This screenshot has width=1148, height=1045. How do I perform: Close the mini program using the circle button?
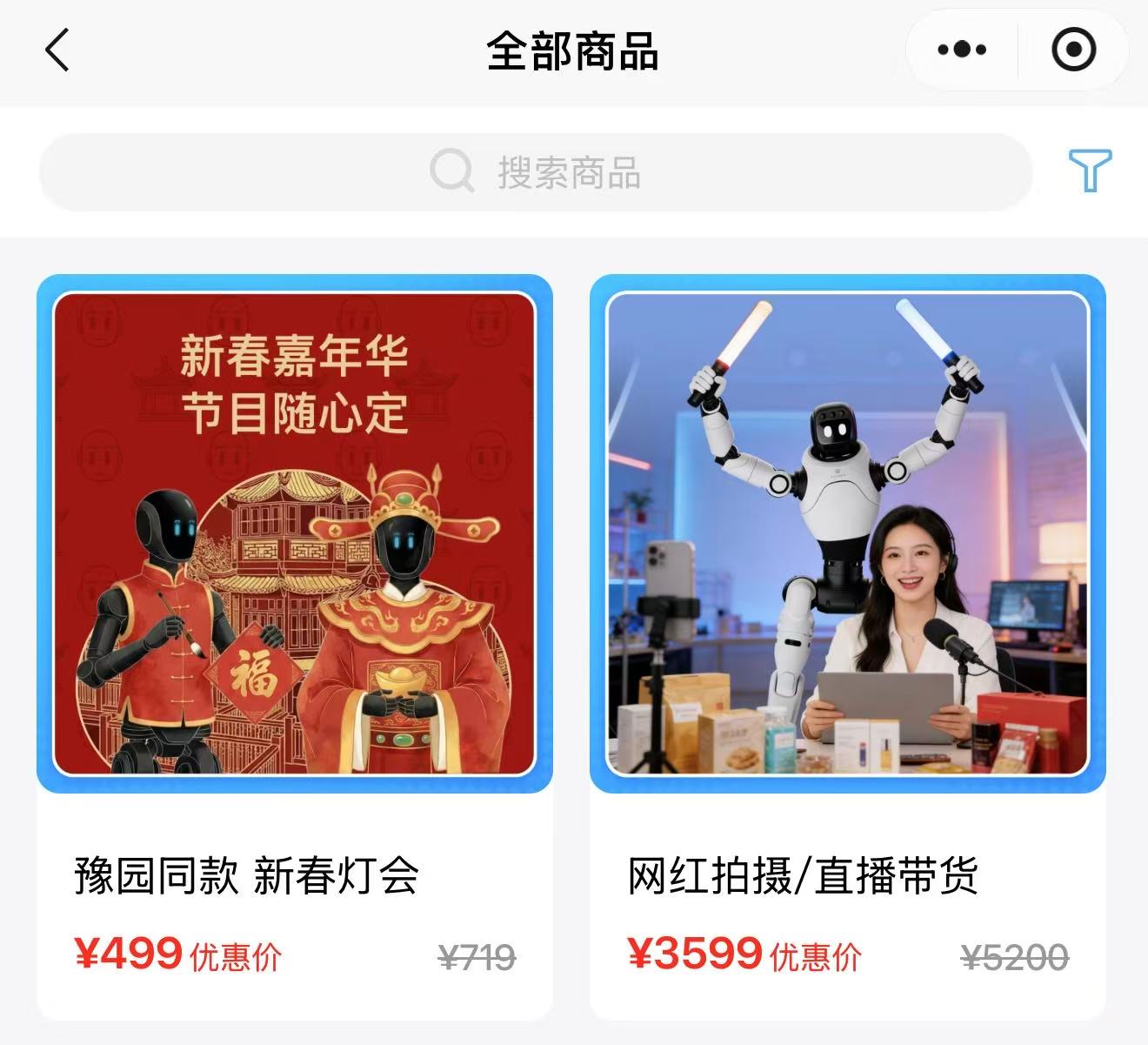(1073, 50)
